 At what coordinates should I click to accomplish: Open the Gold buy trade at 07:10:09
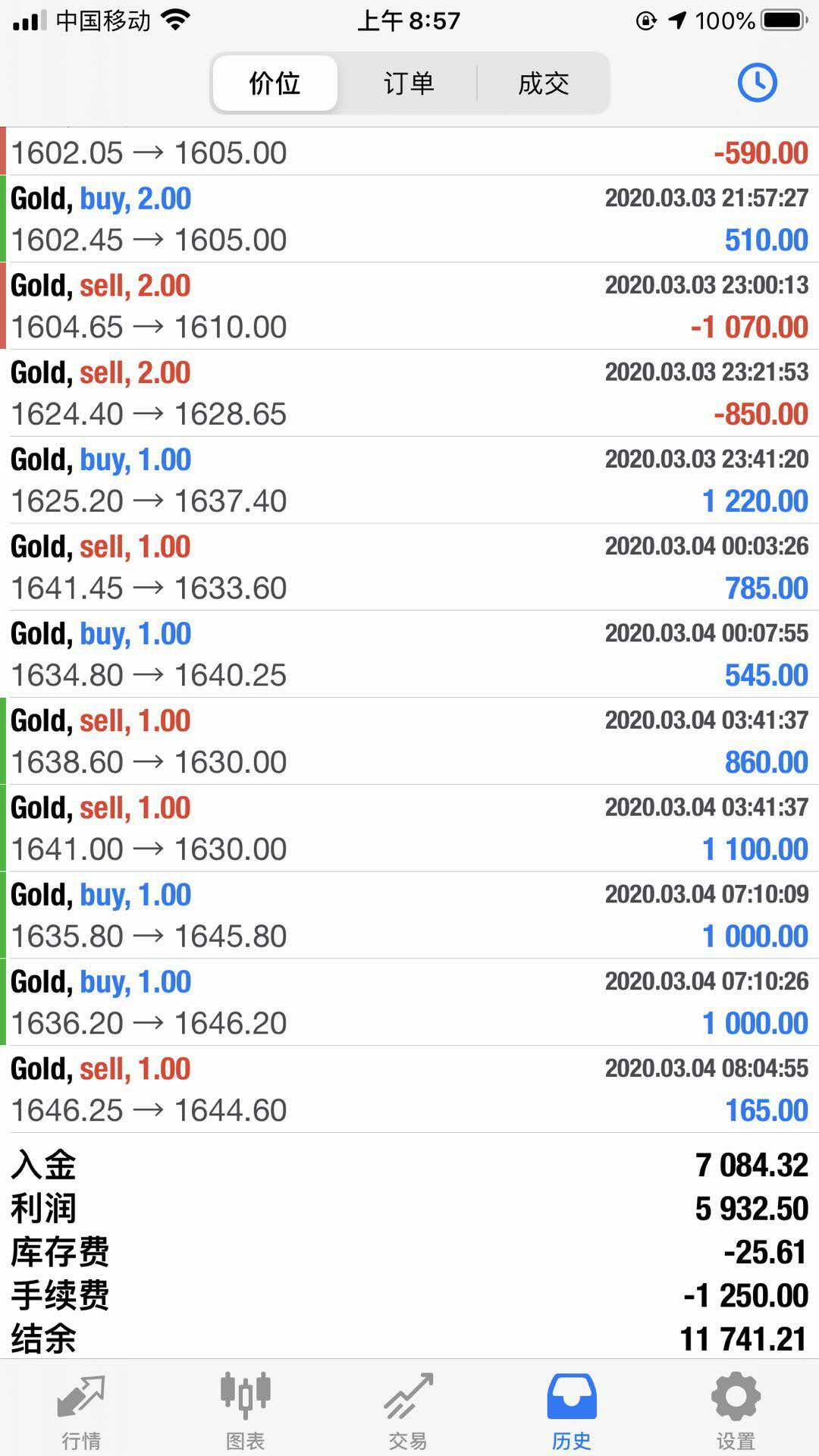tap(409, 915)
